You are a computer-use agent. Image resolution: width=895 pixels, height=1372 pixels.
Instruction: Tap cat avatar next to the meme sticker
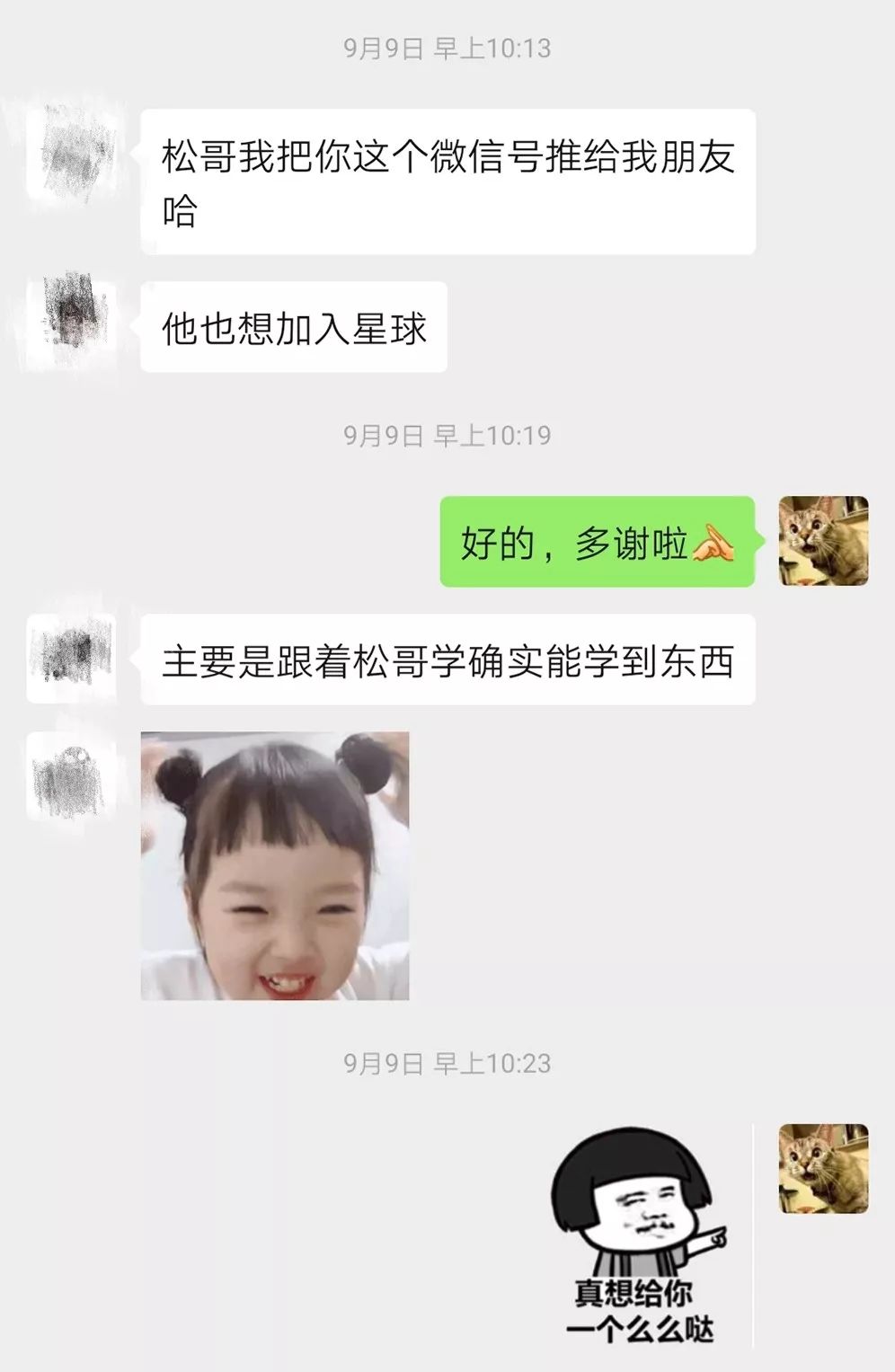click(x=823, y=1168)
